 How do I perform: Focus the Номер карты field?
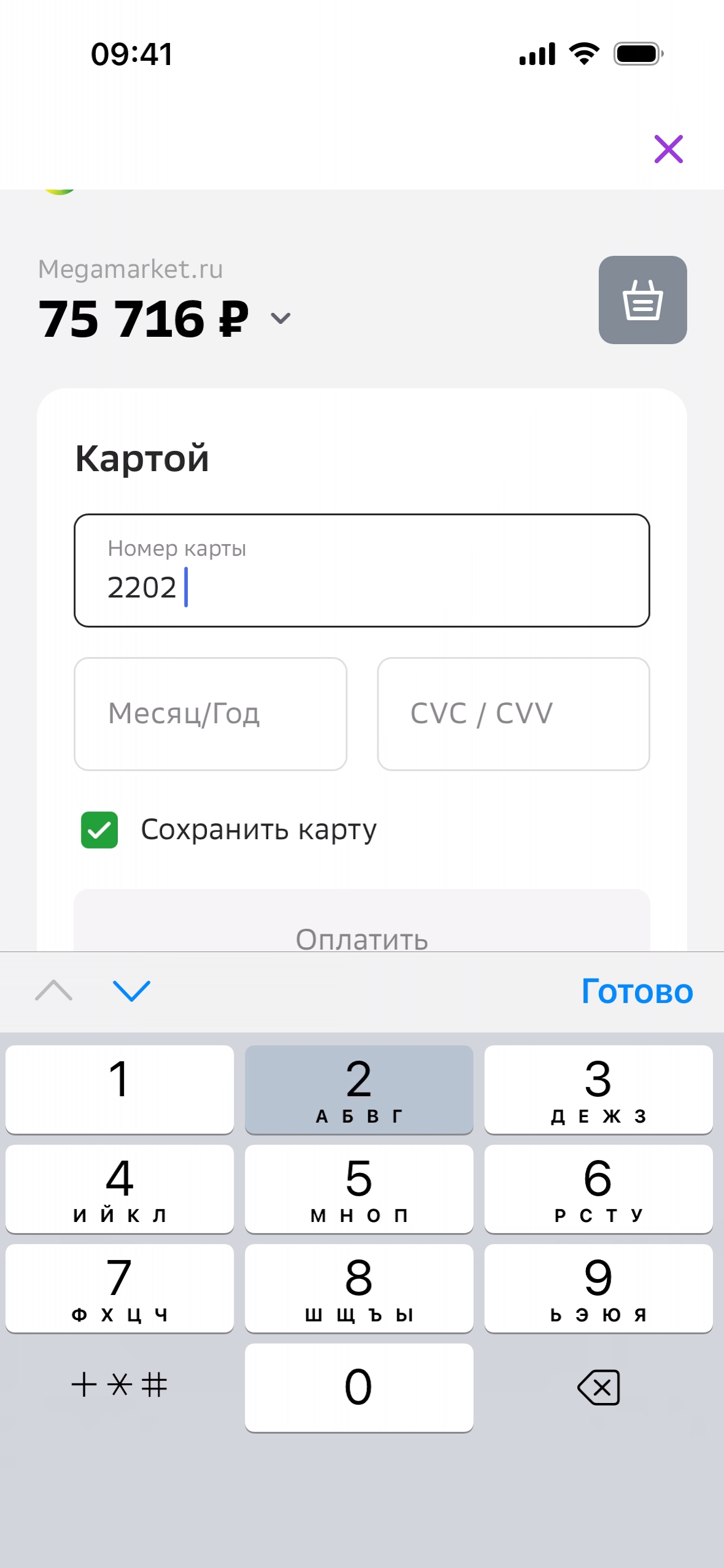(x=361, y=571)
